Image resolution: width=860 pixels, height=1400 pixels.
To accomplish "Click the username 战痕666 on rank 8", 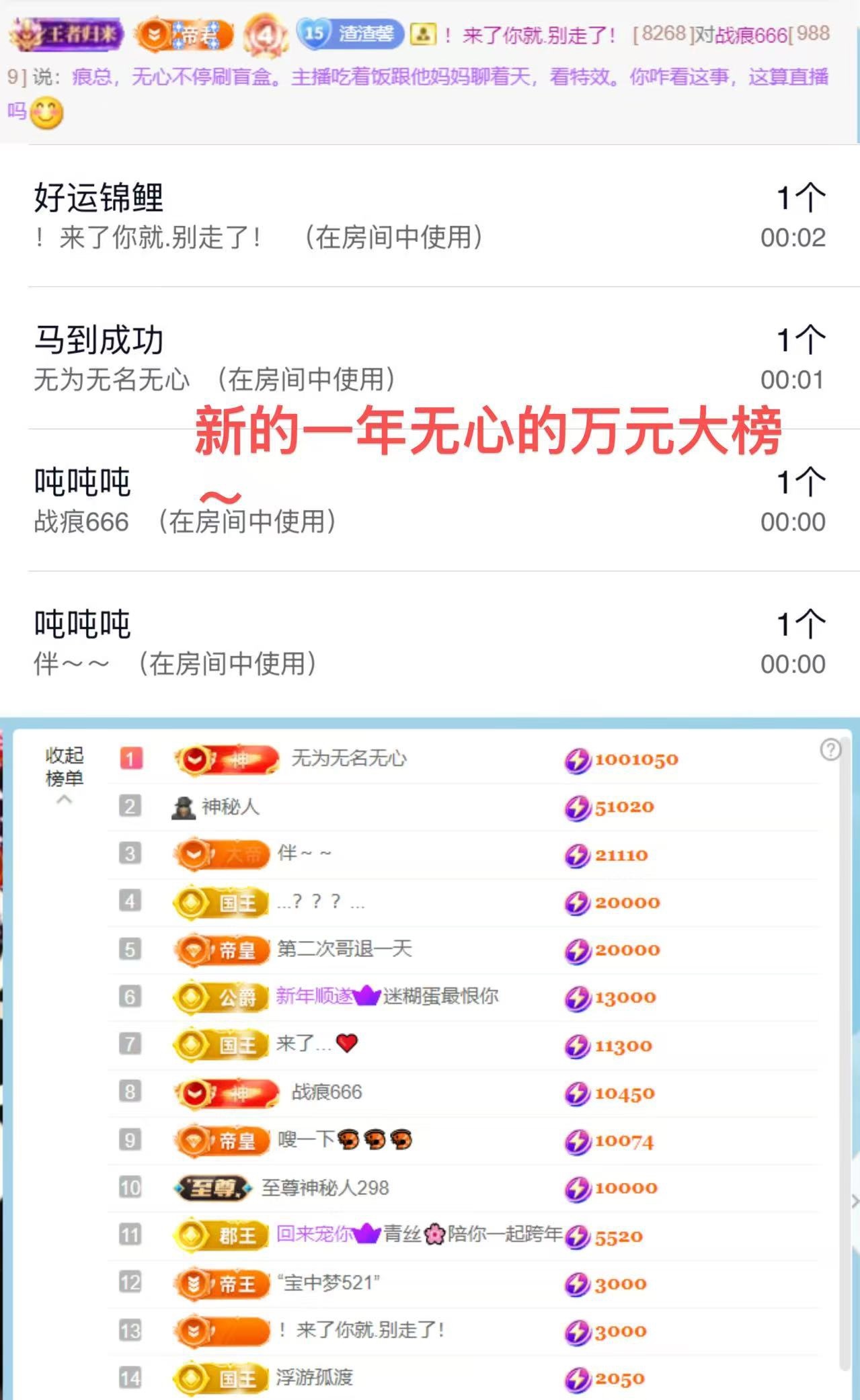I will tap(327, 1092).
